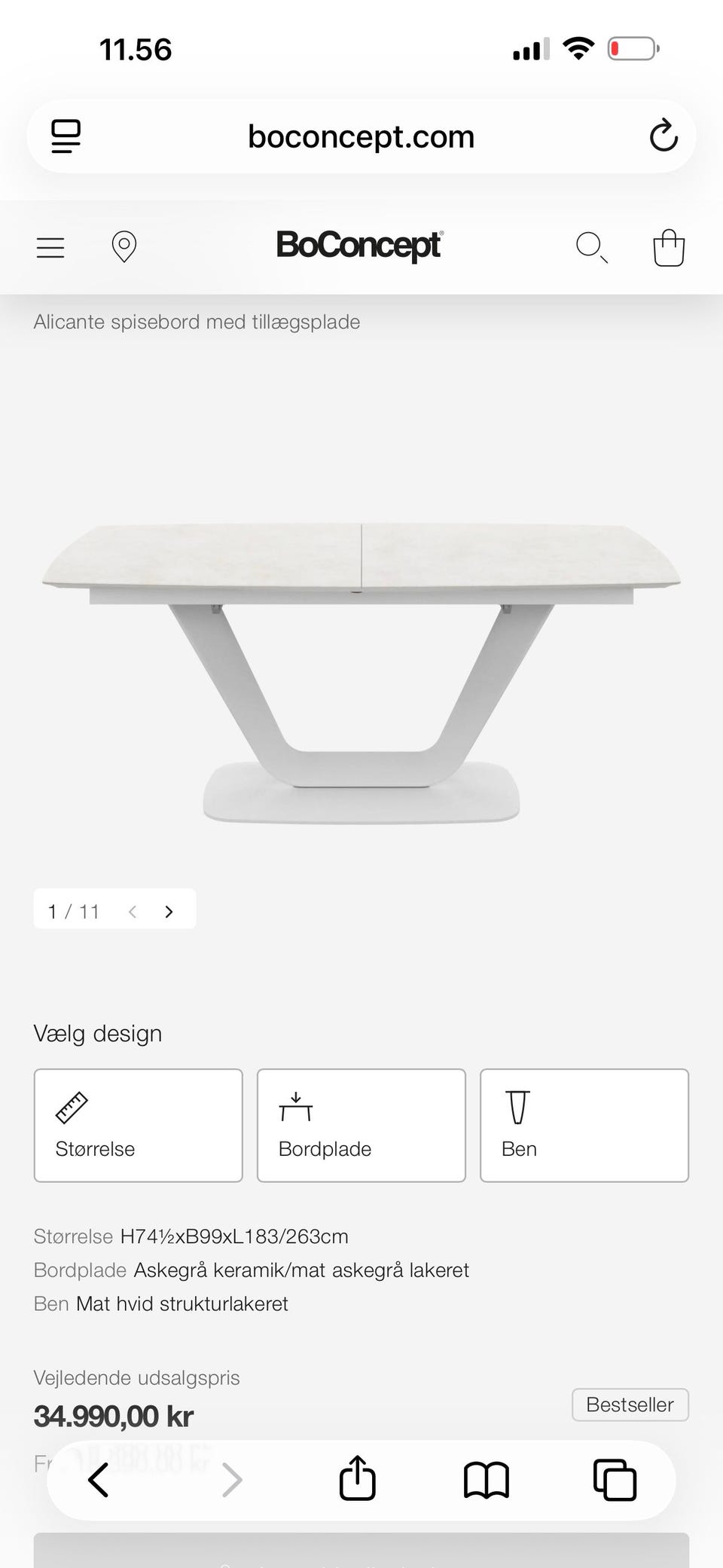
Task: Open the search icon
Action: [x=592, y=247]
